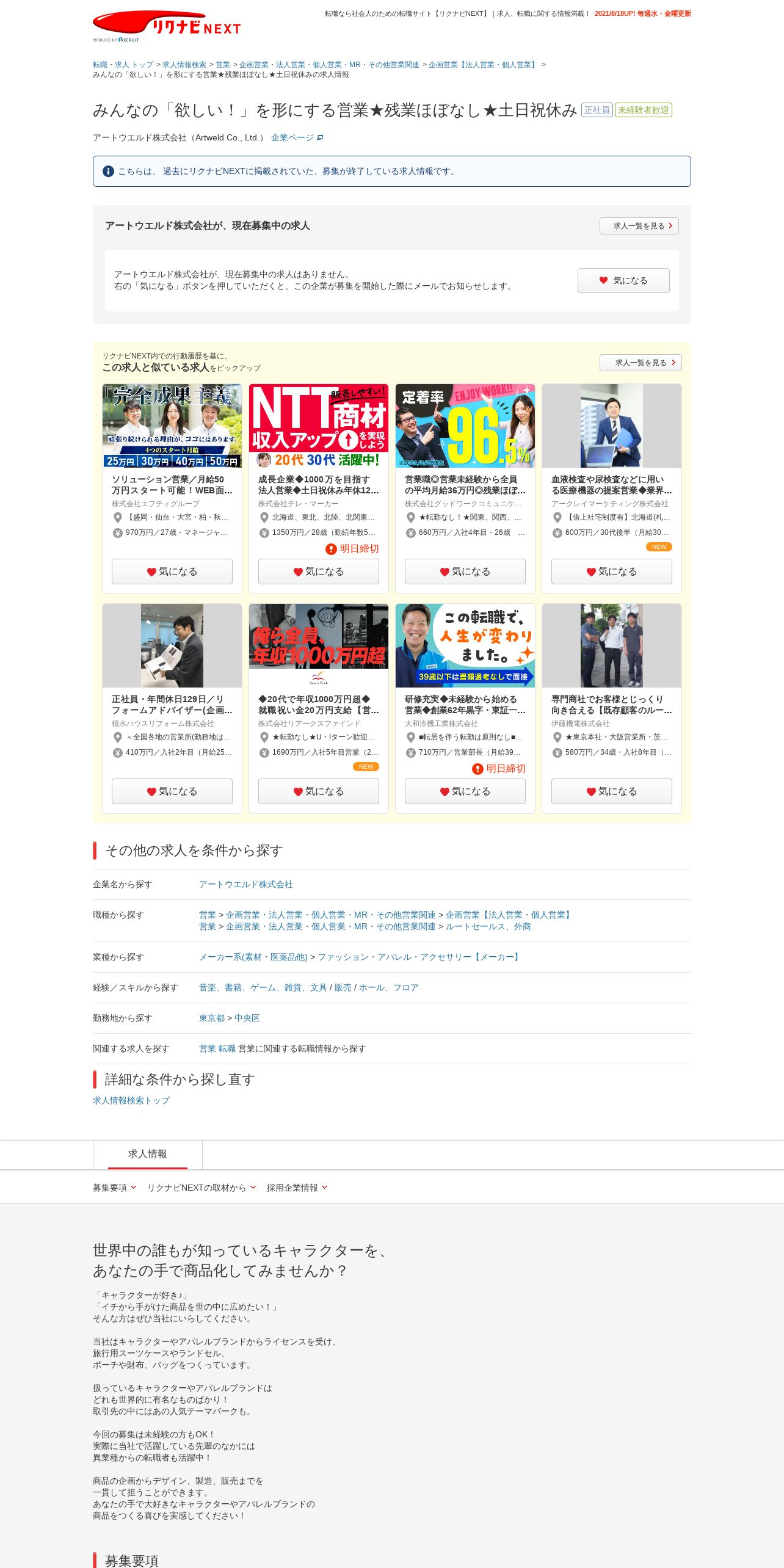Expand the 募集要項 section dropdown

(x=114, y=1188)
